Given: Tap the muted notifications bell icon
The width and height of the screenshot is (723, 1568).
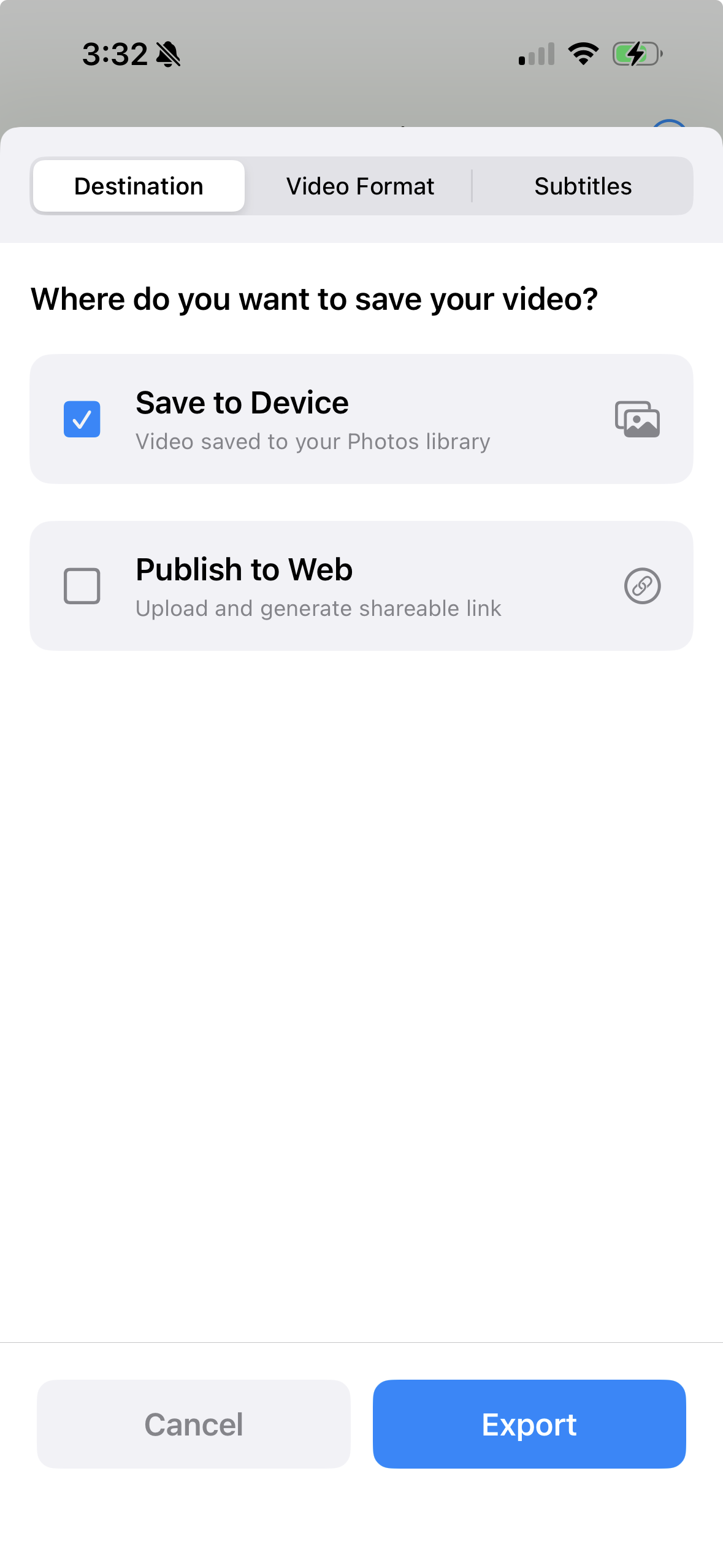Looking at the screenshot, I should tap(167, 53).
